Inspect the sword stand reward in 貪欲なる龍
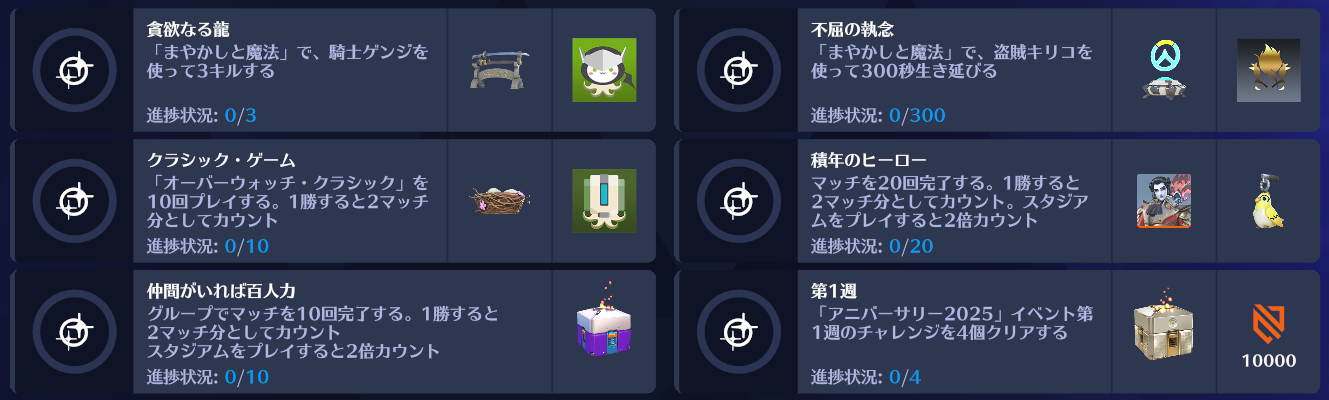The image size is (1329, 400). click(x=500, y=70)
